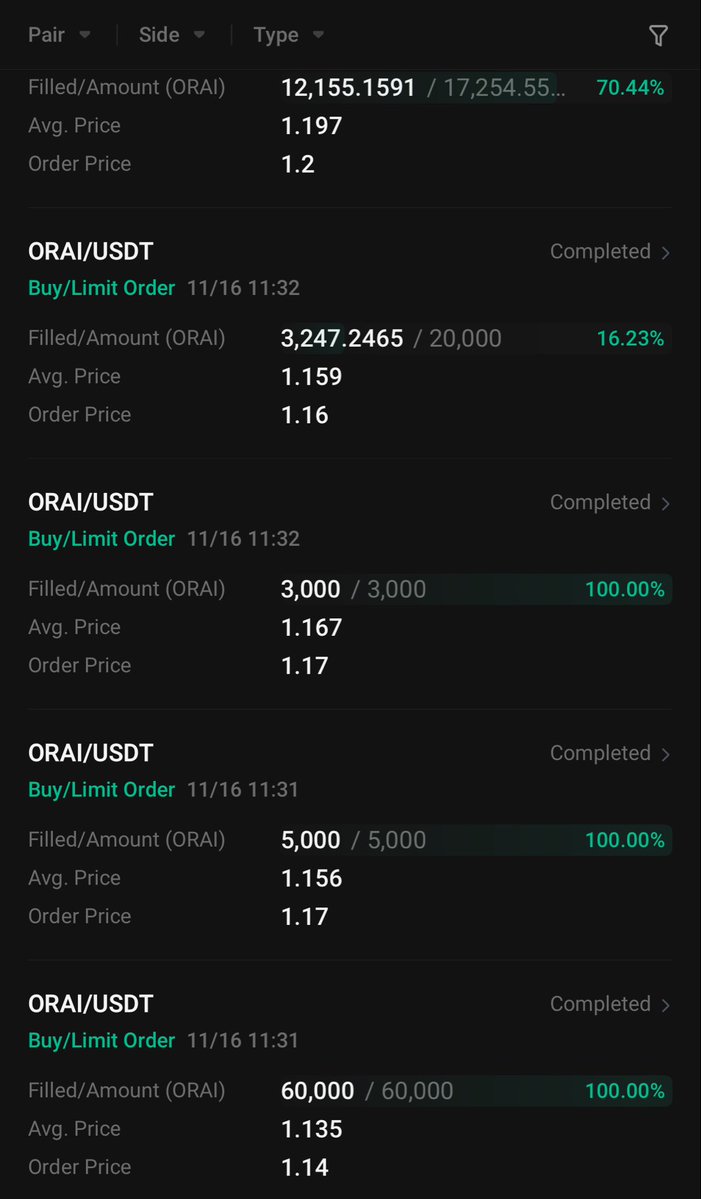Tap the funnel filter icon
The height and width of the screenshot is (1199, 701).
pyautogui.click(x=658, y=36)
